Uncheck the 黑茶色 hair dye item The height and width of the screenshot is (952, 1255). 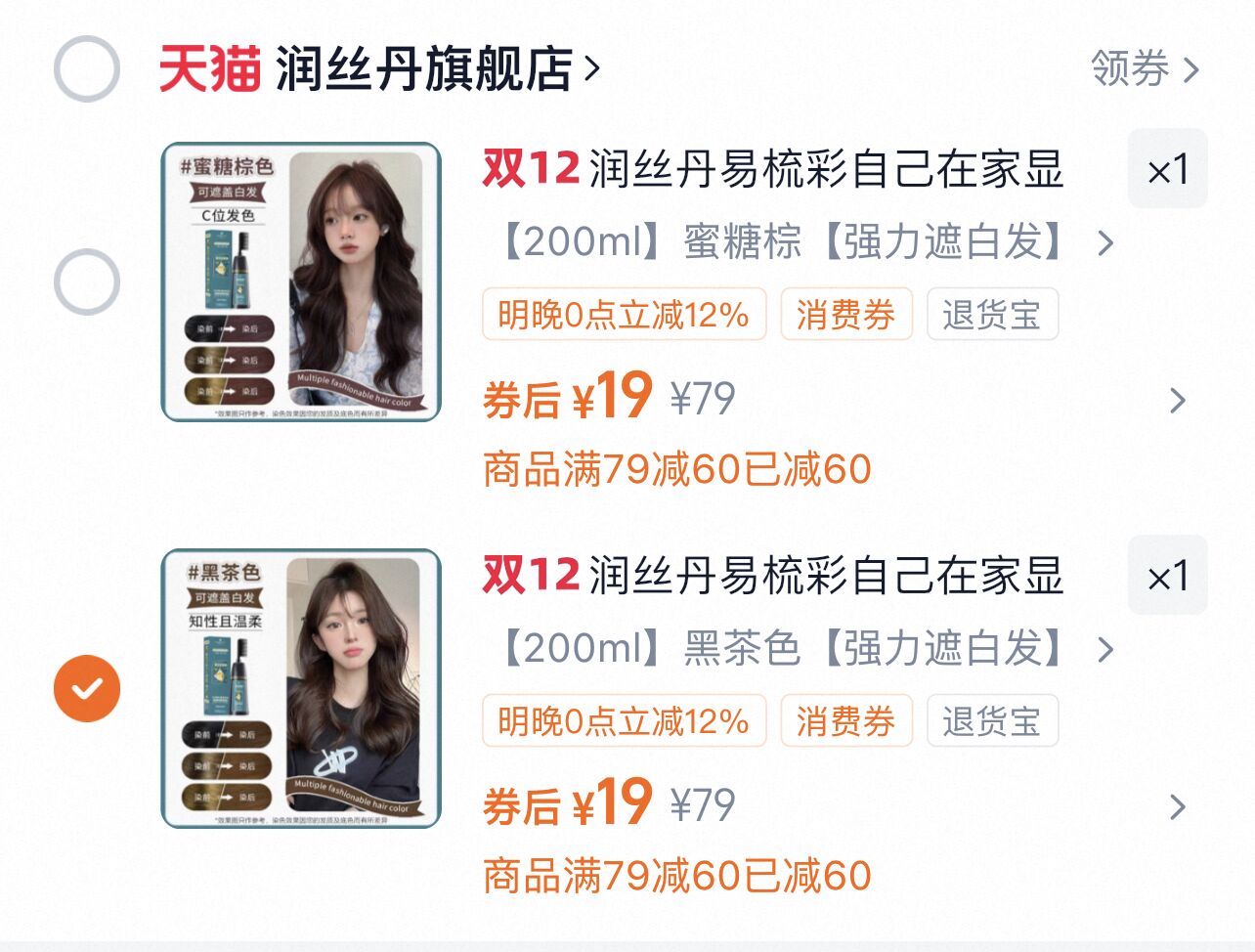click(87, 688)
